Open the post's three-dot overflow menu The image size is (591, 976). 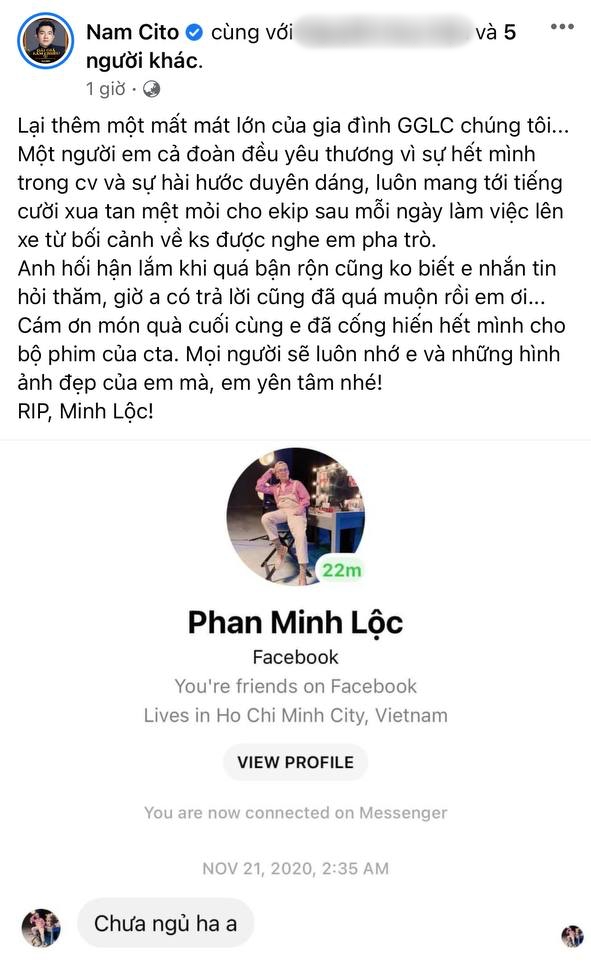562,27
